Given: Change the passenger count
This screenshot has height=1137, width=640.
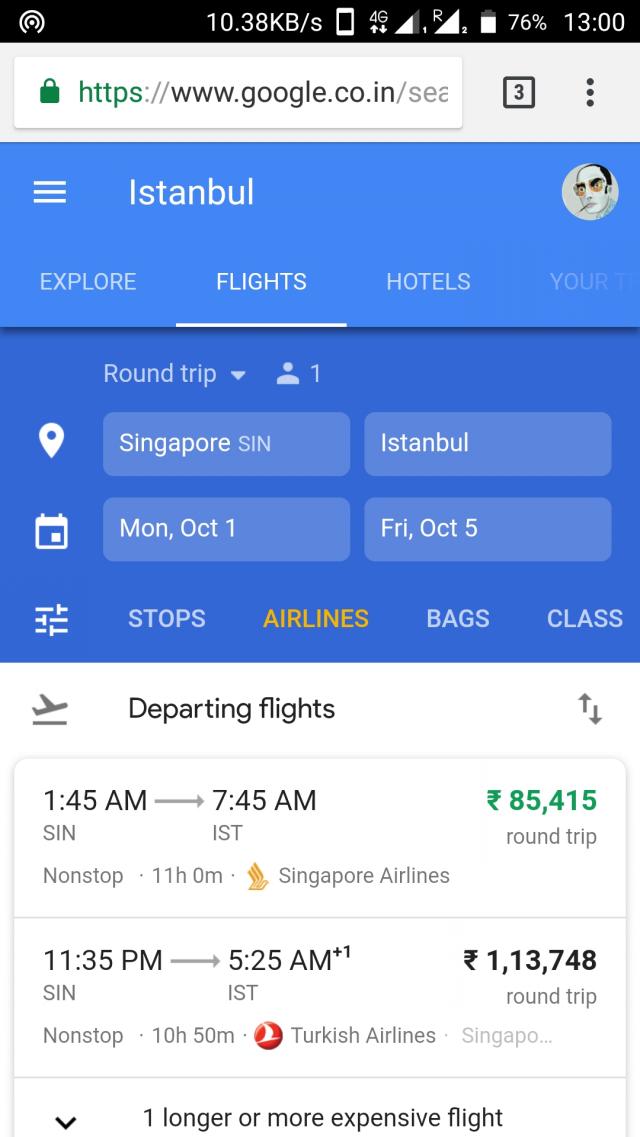Looking at the screenshot, I should tap(299, 374).
